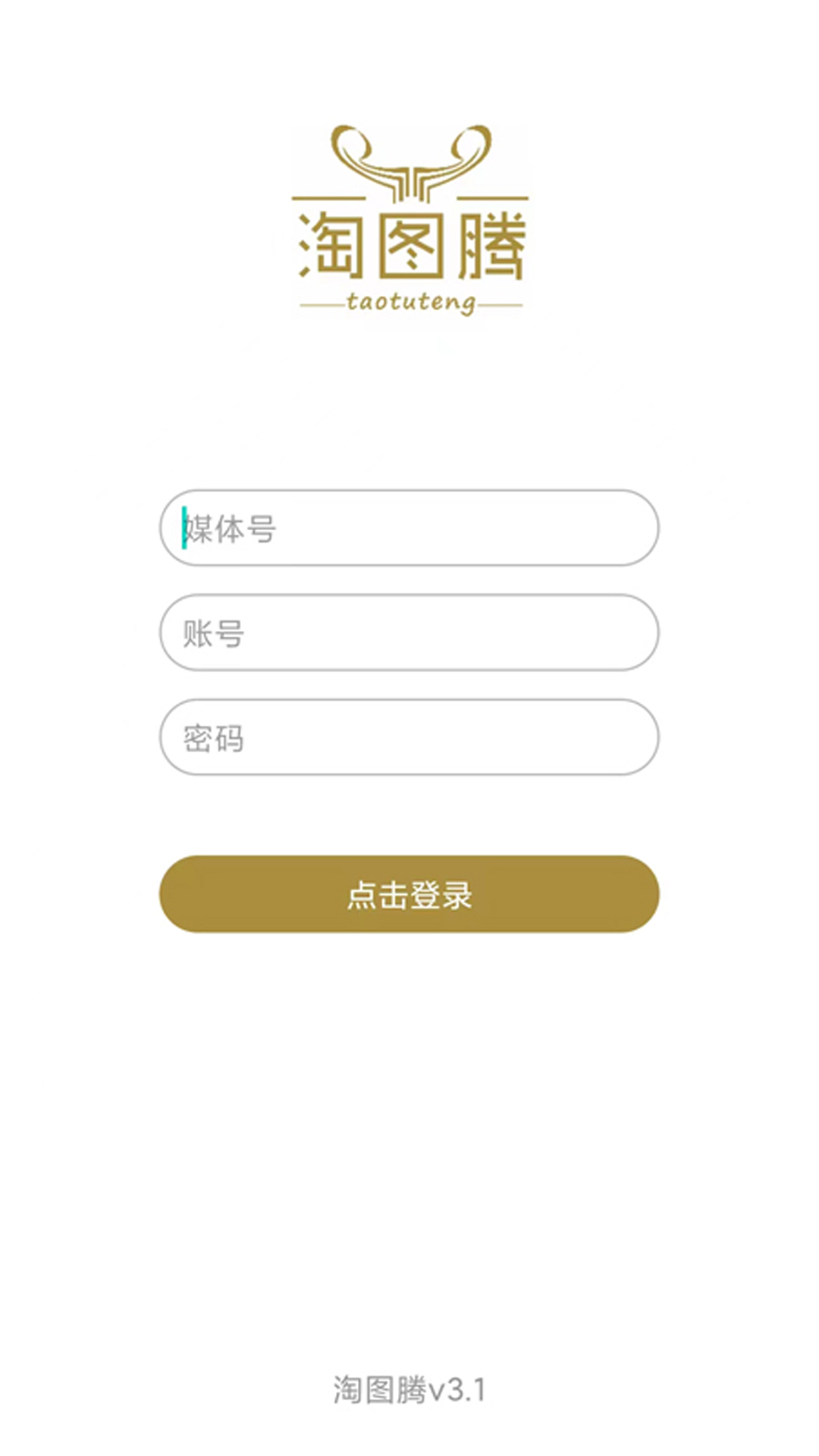Click the 密码 placeholder text
The image size is (819, 1456).
(x=212, y=737)
